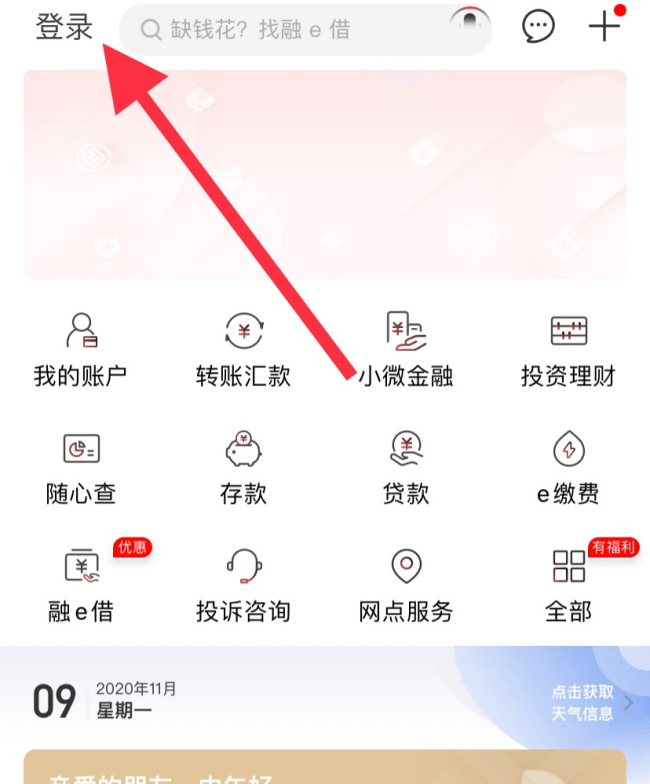Open 存款 deposits
The image size is (650, 784).
[243, 467]
